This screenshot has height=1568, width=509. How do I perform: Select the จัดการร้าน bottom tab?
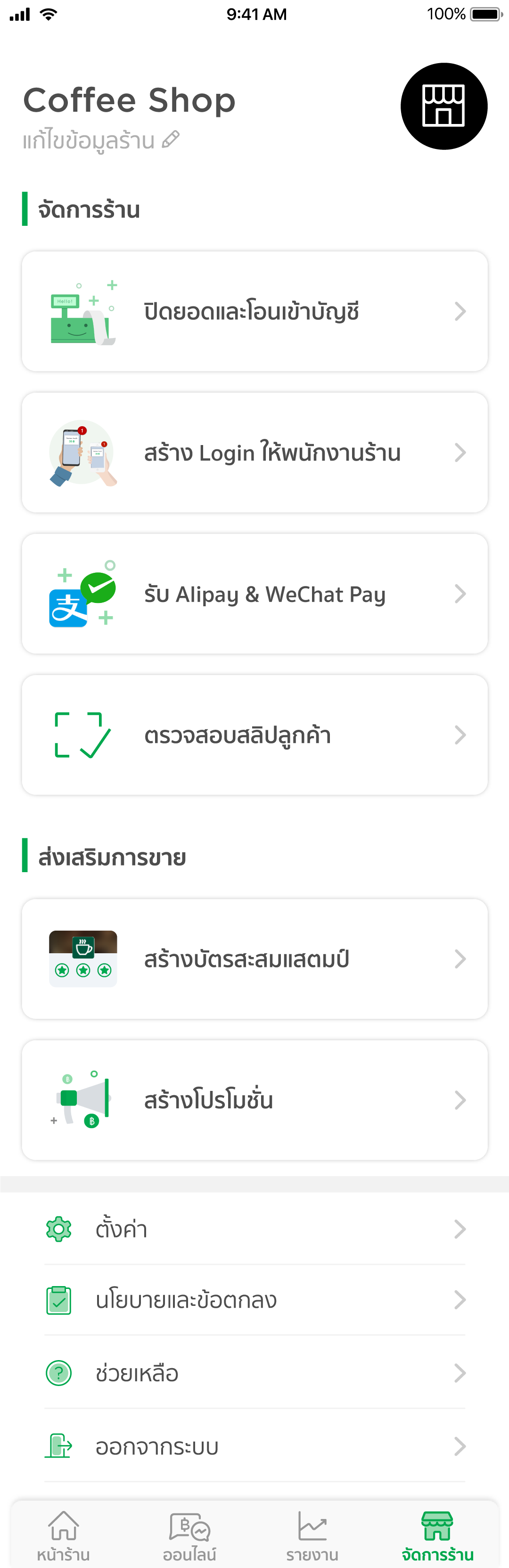tap(437, 1536)
